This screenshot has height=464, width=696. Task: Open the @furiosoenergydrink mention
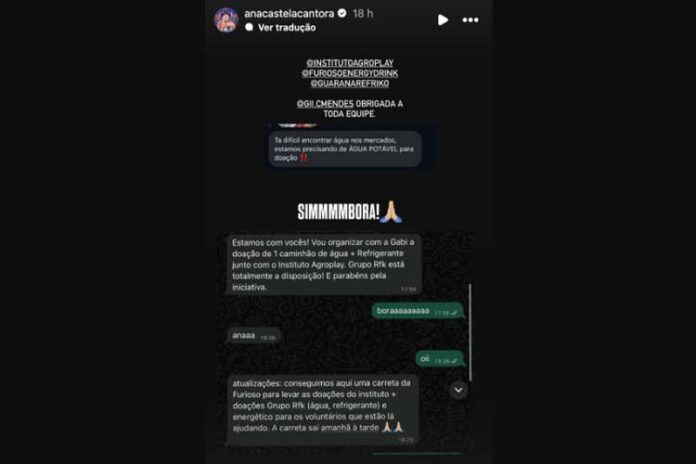347,74
